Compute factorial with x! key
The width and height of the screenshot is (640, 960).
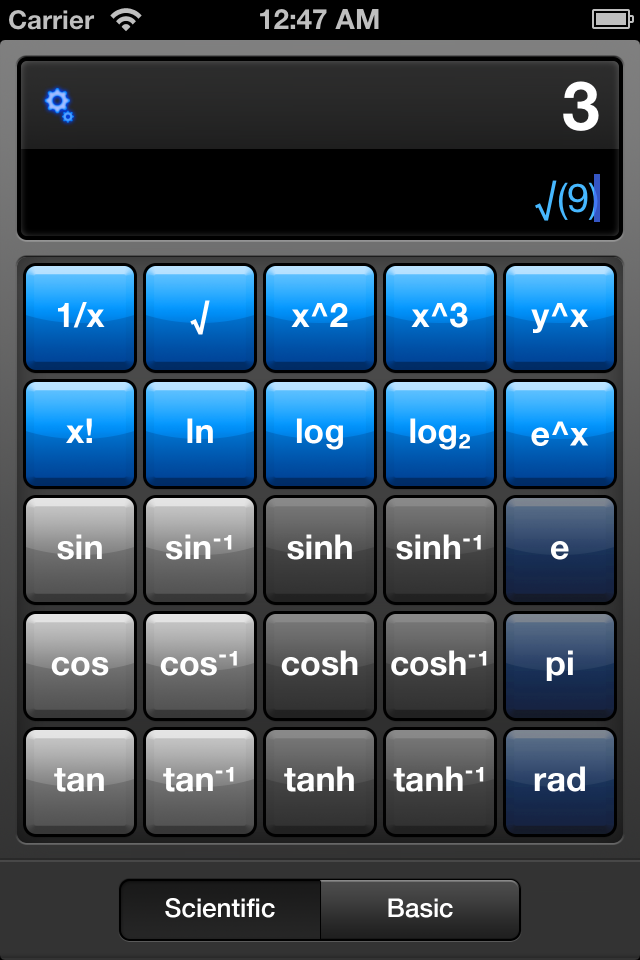pyautogui.click(x=80, y=433)
